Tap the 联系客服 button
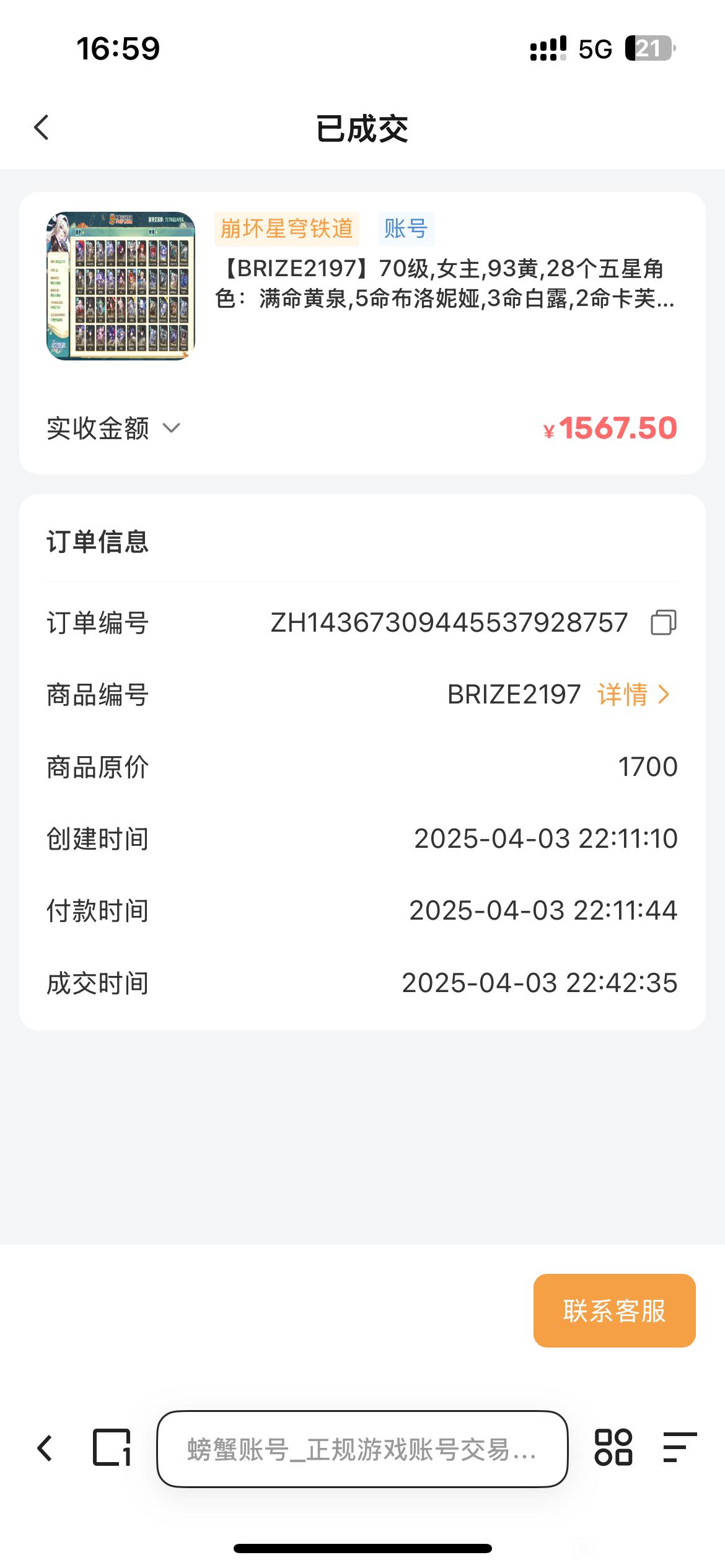This screenshot has width=725, height=1568. (614, 1310)
